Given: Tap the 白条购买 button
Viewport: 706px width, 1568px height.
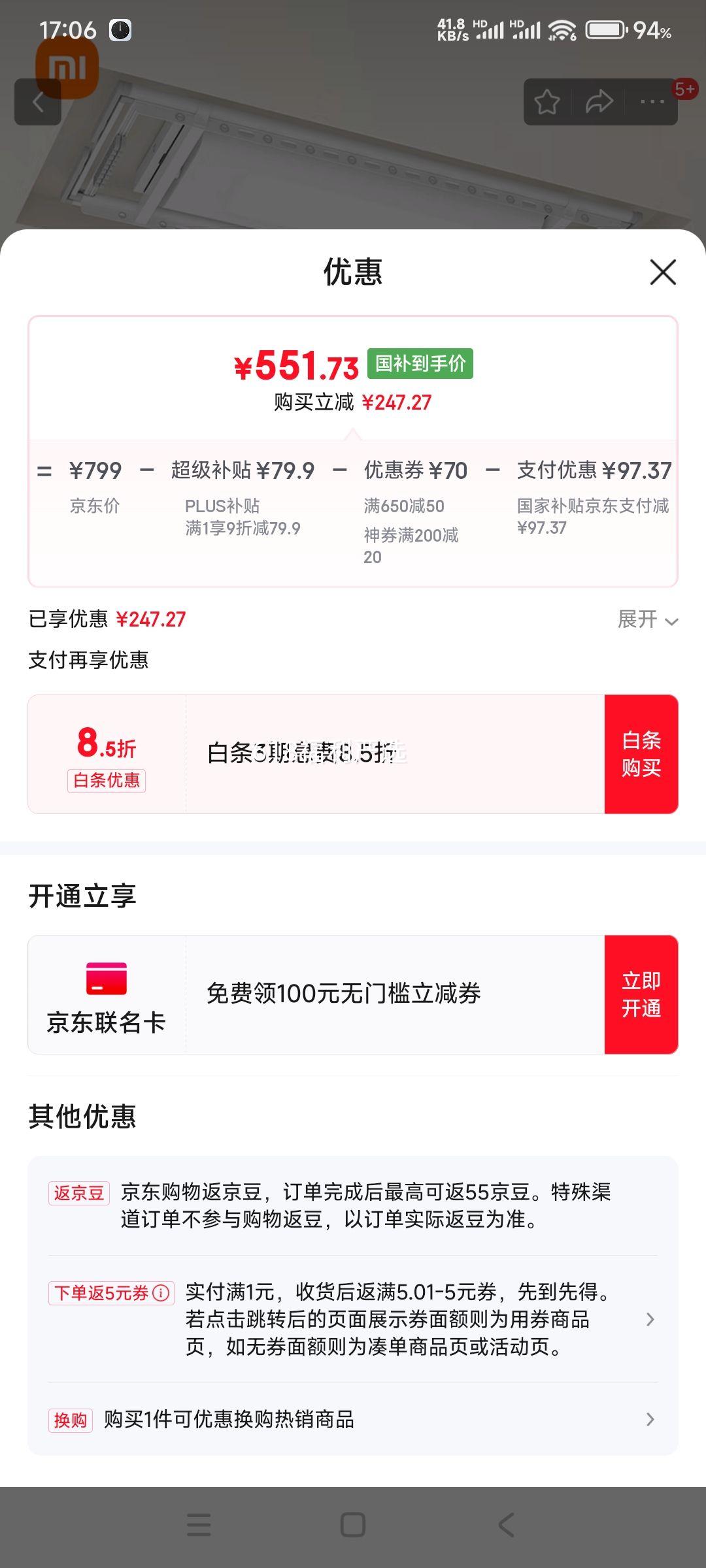Looking at the screenshot, I should click(641, 754).
